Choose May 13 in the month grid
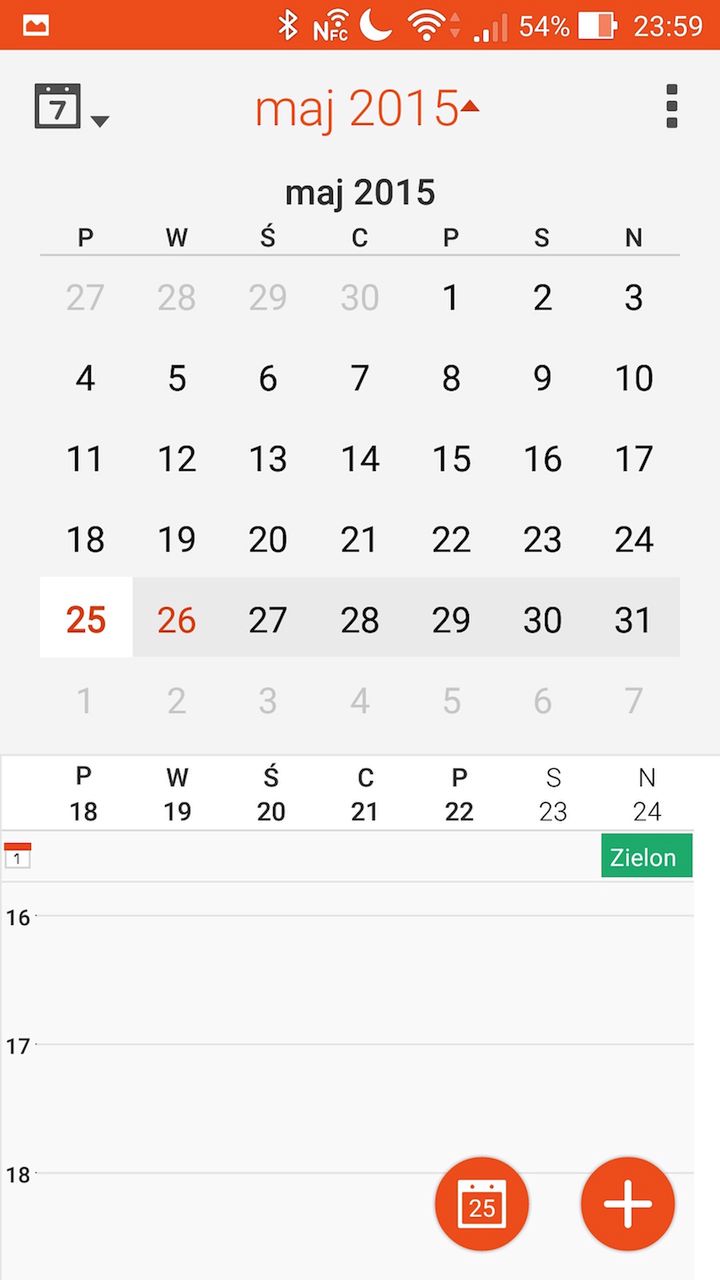 point(268,459)
